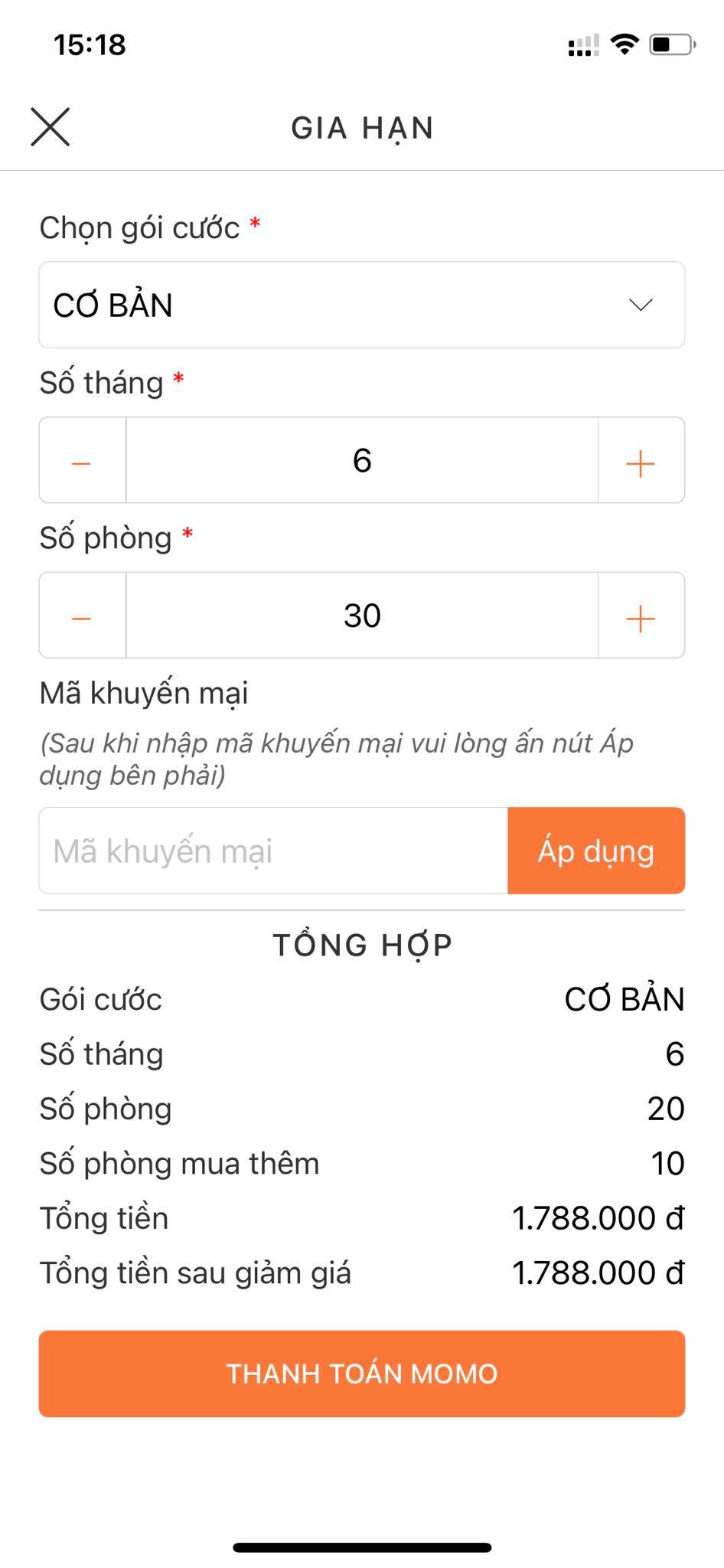724x1568 pixels.
Task: Tap the Số tháng value field
Action: pos(361,461)
